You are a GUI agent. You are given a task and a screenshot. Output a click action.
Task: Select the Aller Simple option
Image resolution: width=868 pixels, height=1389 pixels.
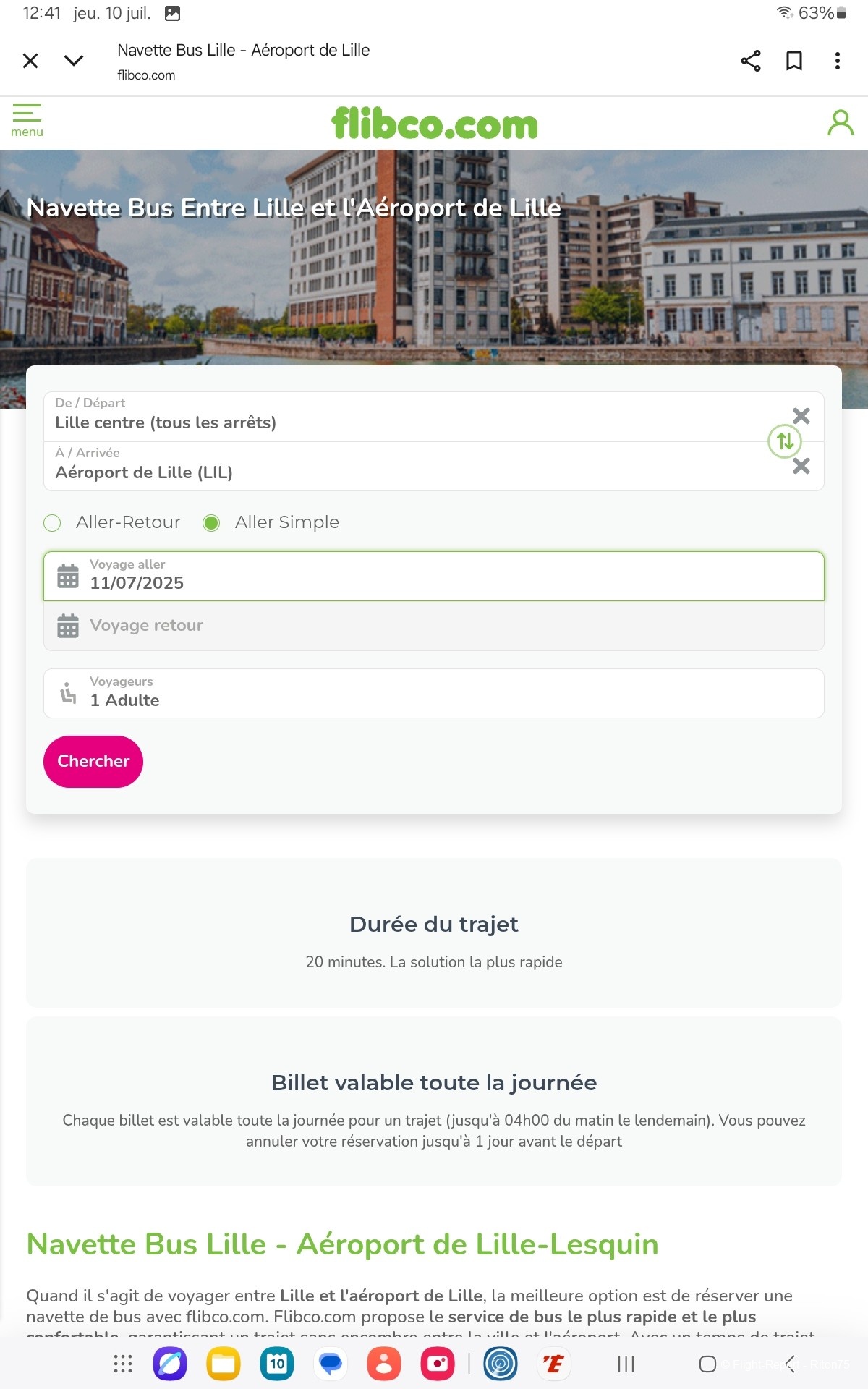point(271,522)
